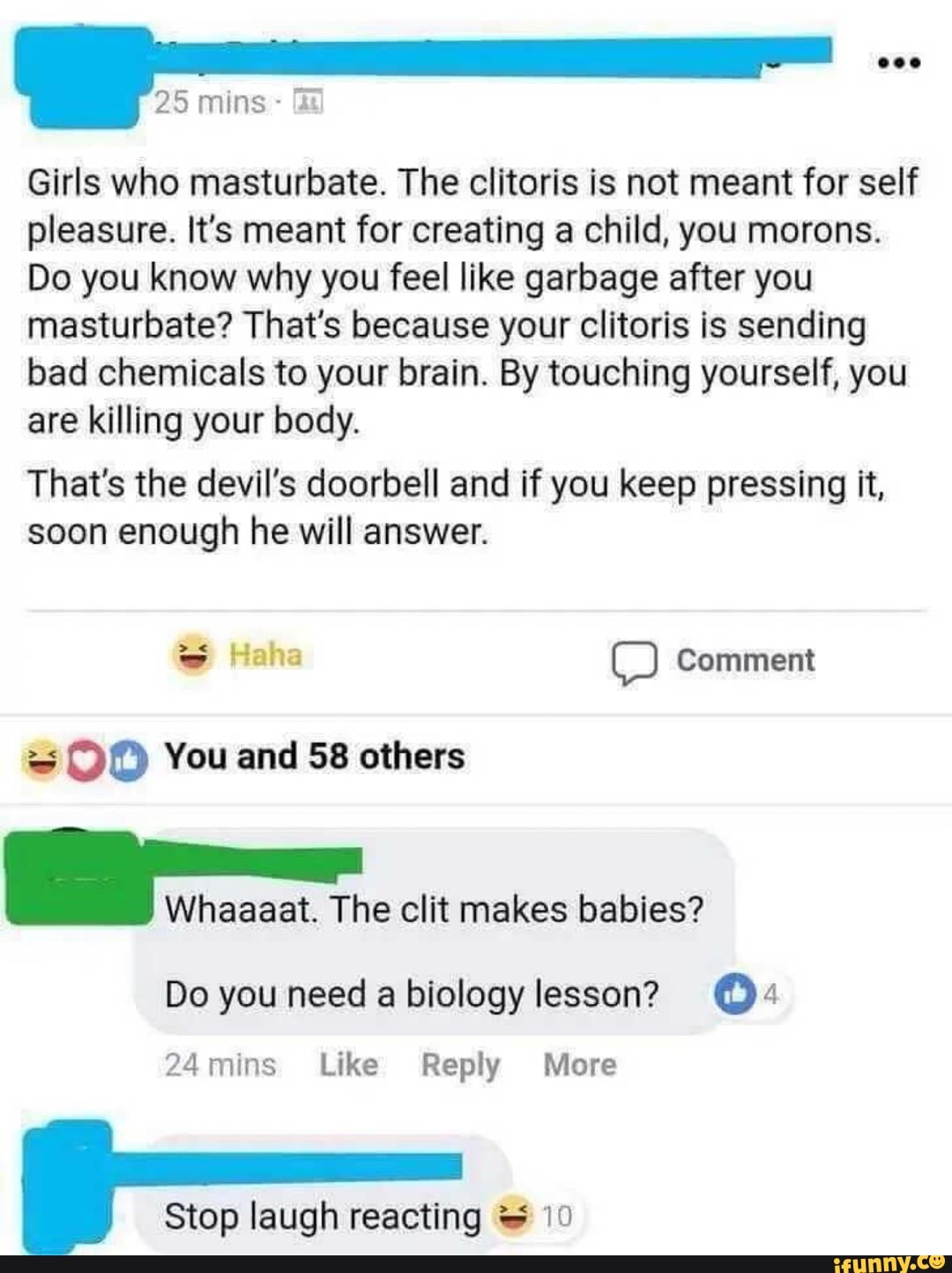Tap the Haha reaction button
Viewport: 952px width, 1273px height.
[238, 656]
